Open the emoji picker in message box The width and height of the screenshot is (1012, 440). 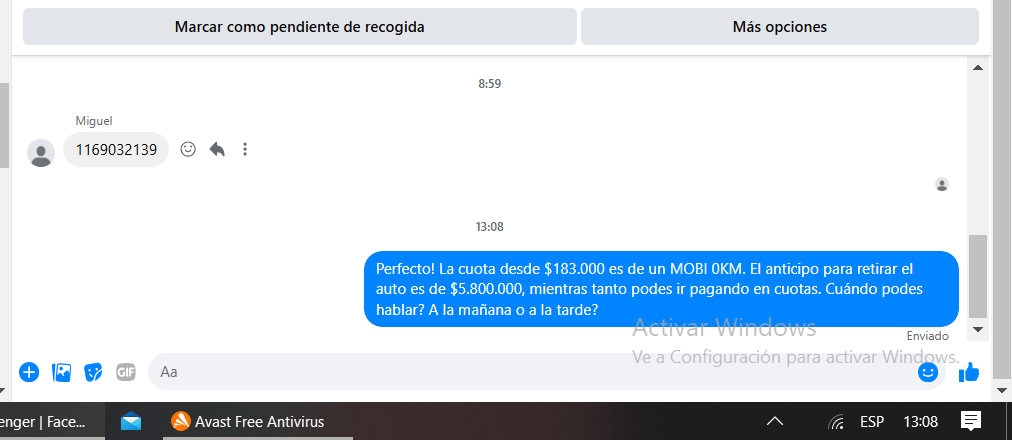click(928, 372)
